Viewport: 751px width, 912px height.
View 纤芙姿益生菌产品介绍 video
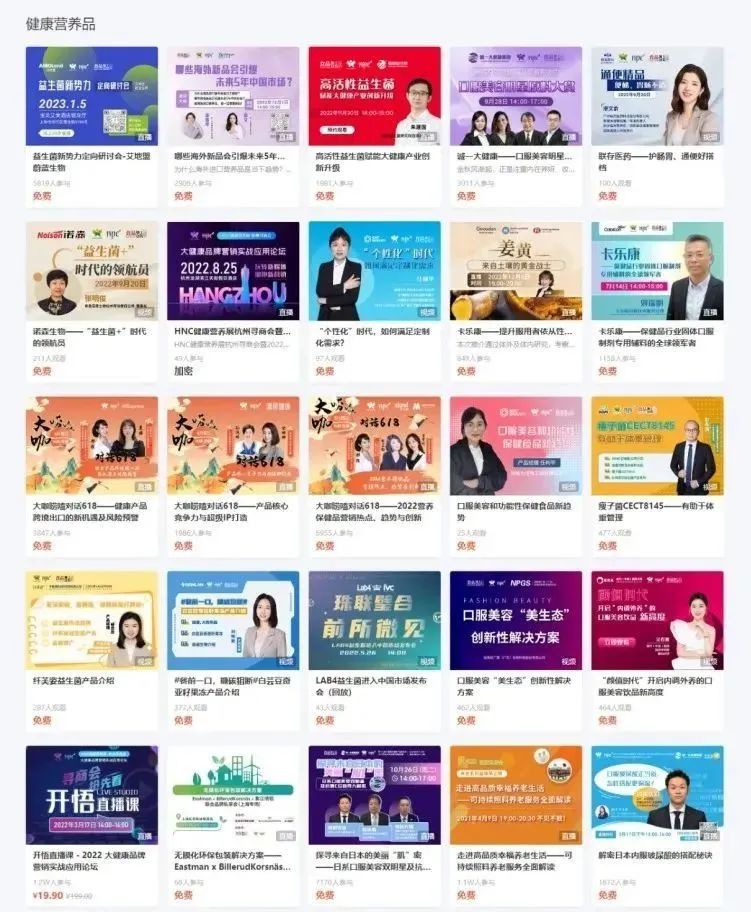tap(91, 620)
